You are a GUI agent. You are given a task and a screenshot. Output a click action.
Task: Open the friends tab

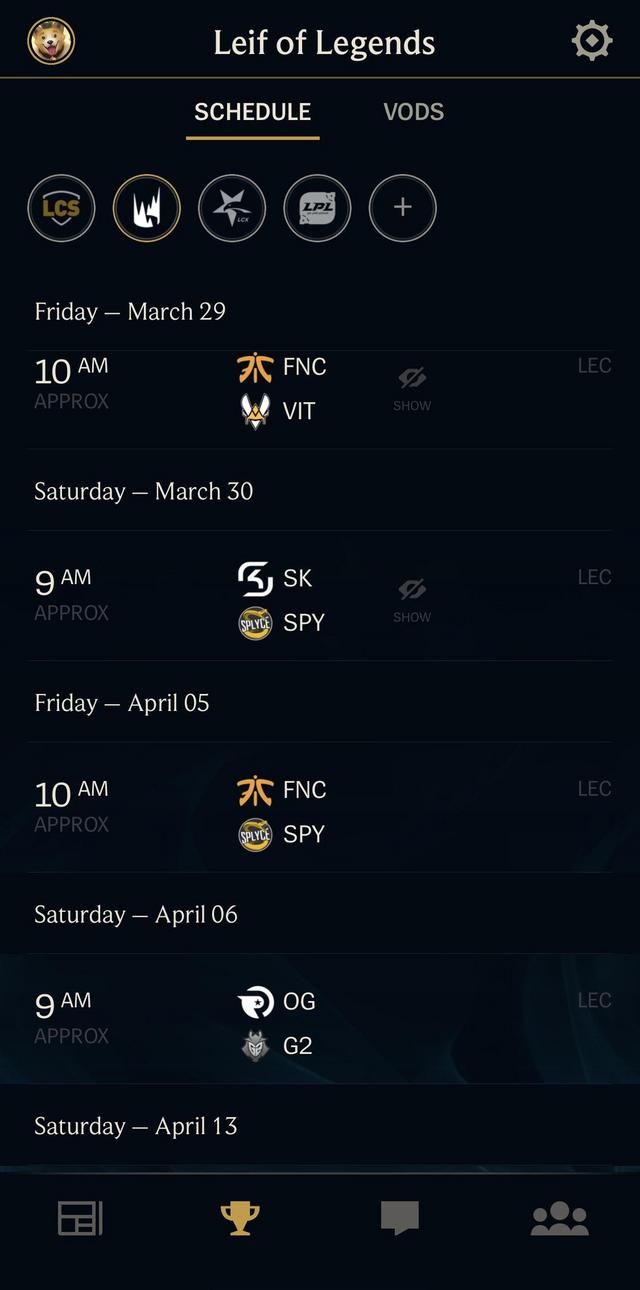559,1218
